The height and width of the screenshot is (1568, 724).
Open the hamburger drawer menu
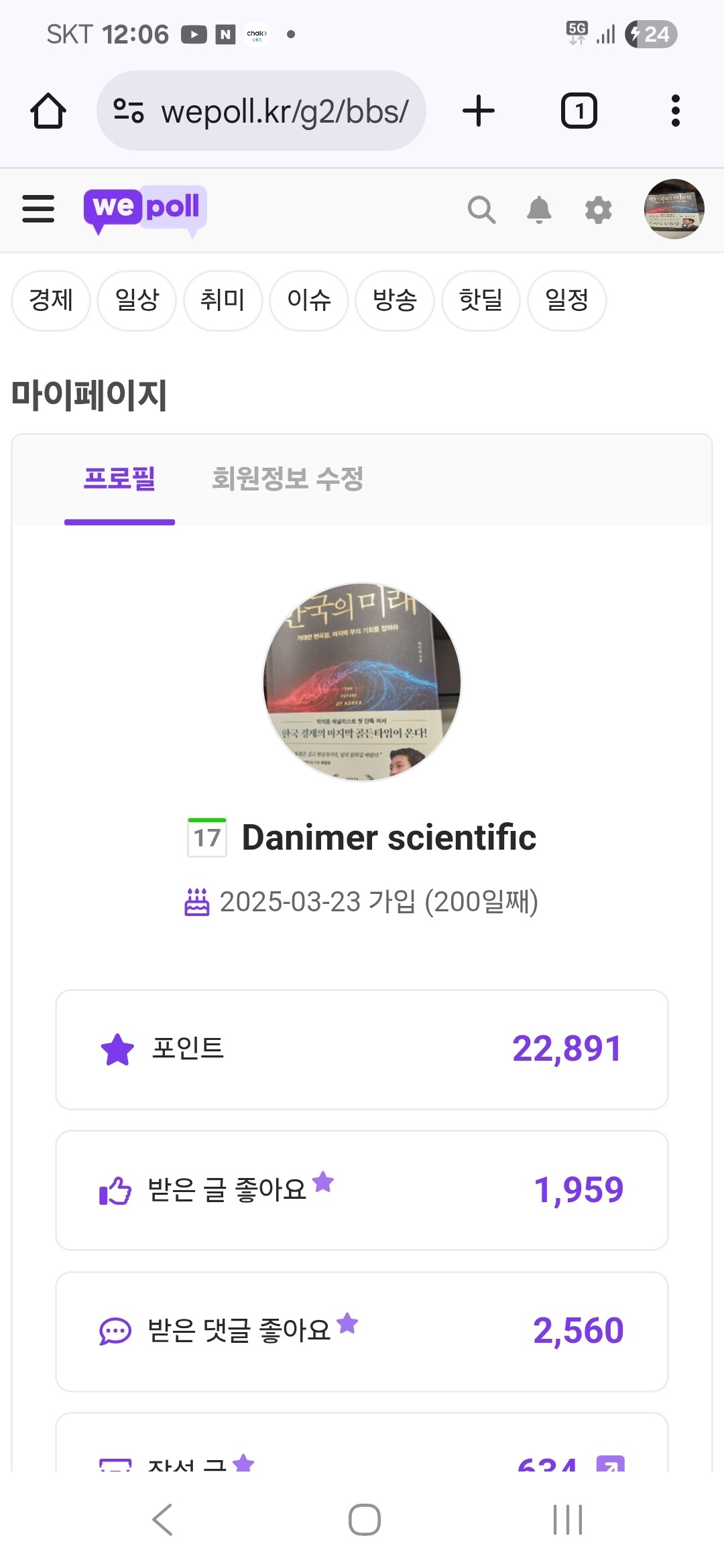(x=38, y=208)
